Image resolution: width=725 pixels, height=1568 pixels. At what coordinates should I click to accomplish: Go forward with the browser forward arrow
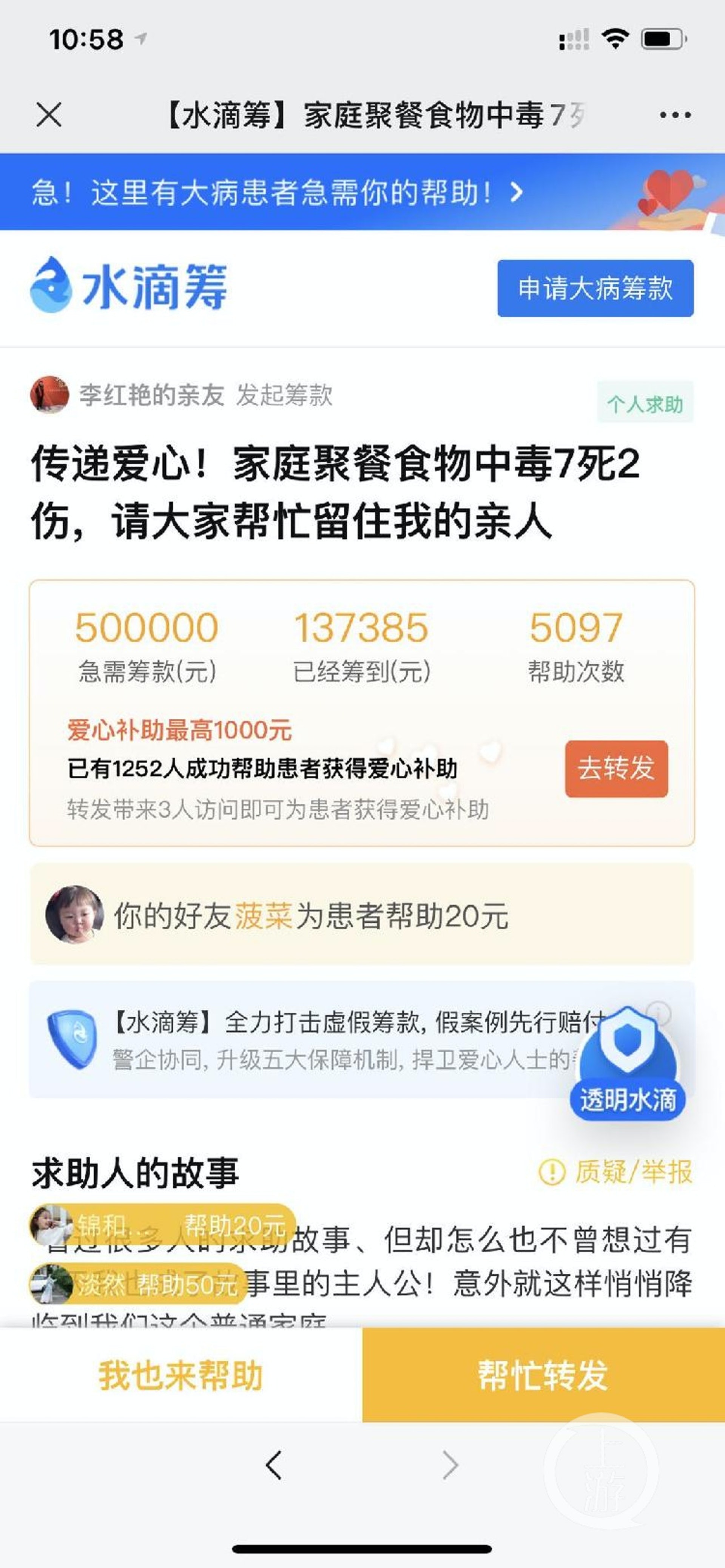coord(450,1465)
